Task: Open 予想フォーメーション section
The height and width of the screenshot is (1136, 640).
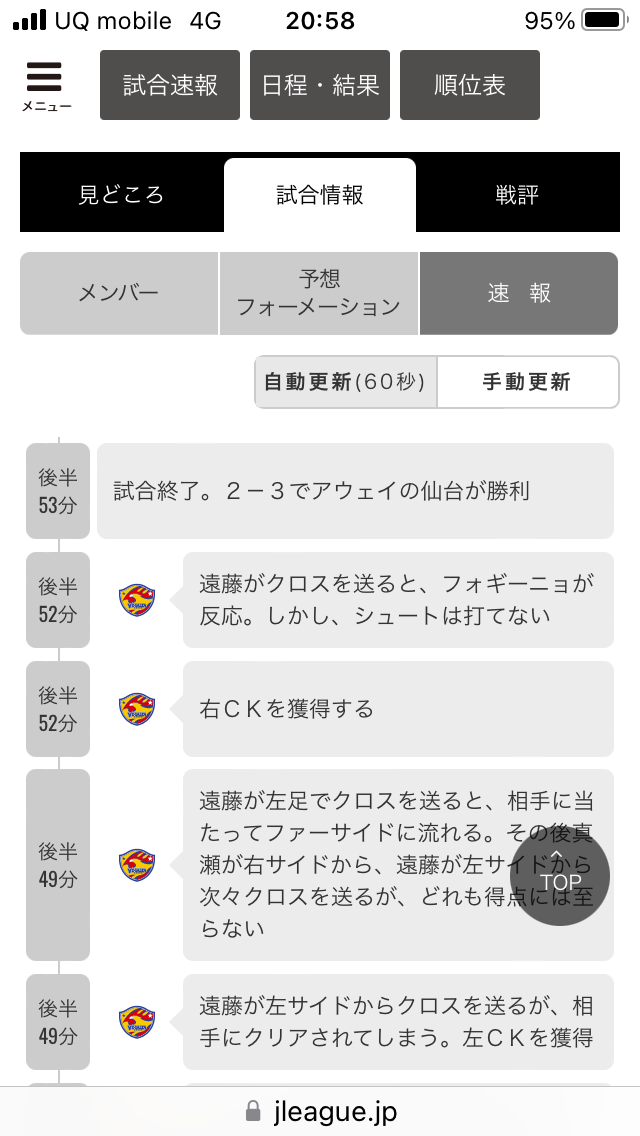Action: pos(319,293)
